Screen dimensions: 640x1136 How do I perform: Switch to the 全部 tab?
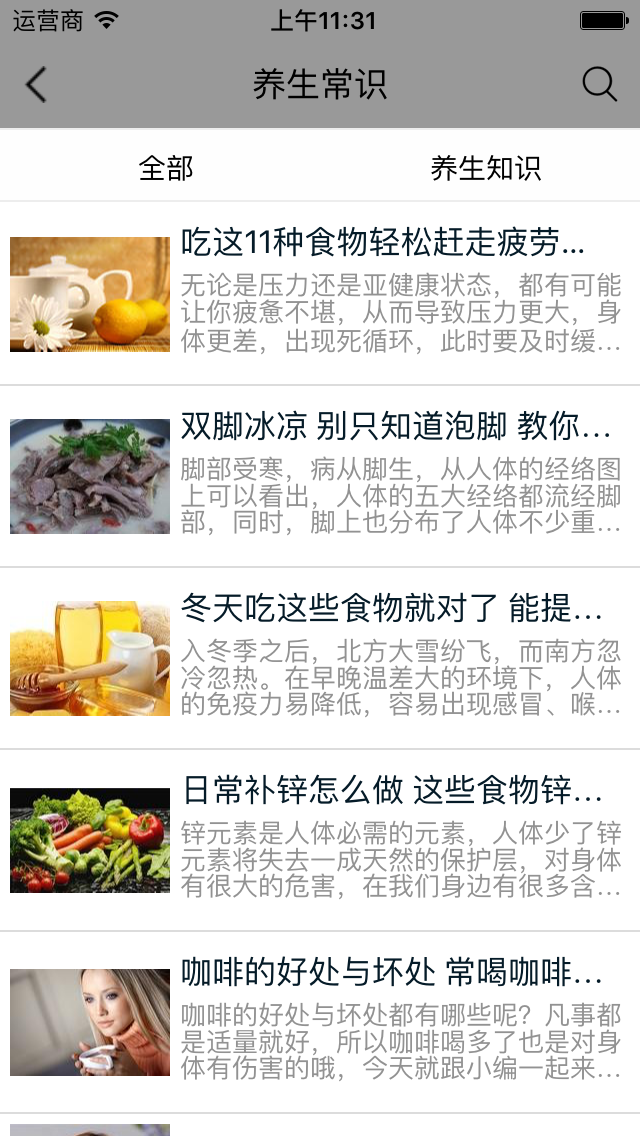click(x=166, y=168)
